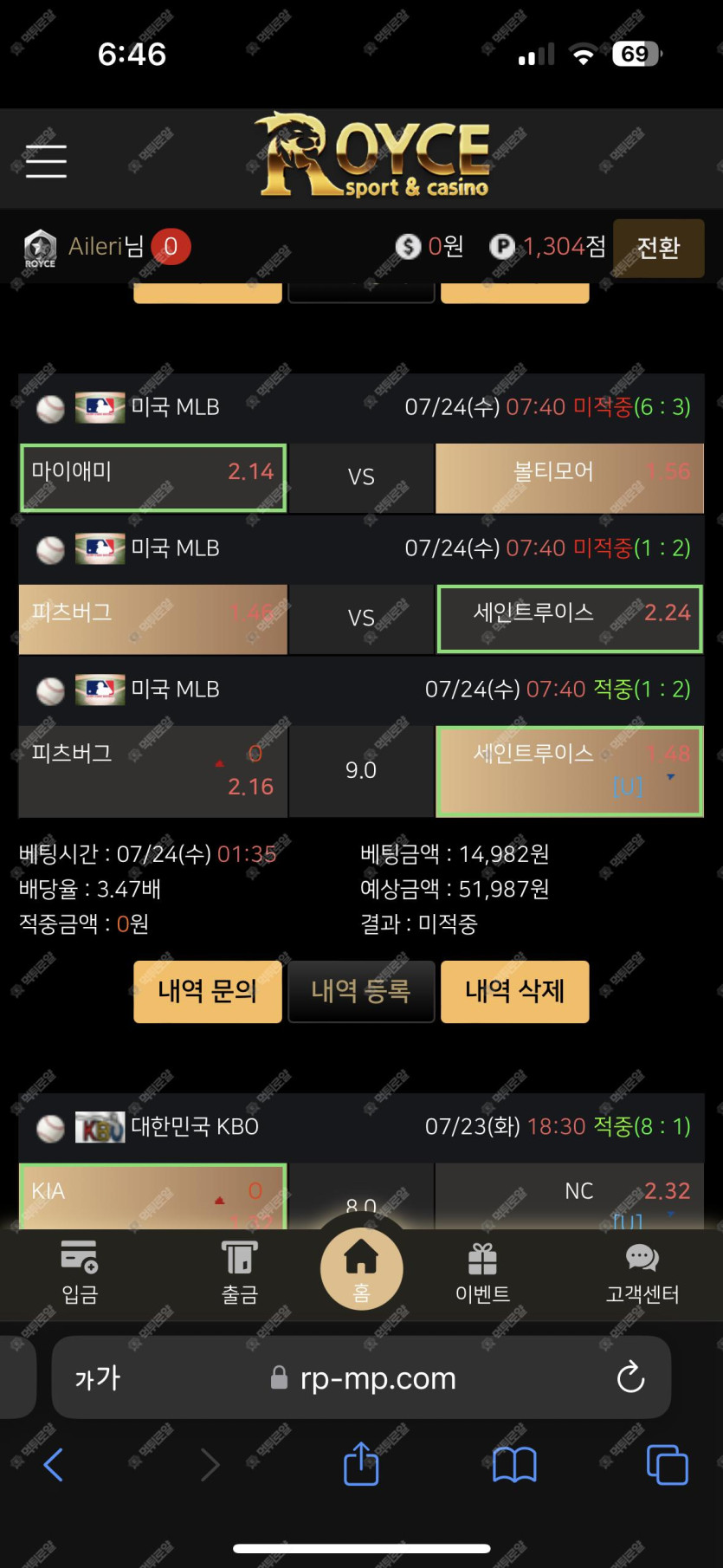Go to the 홈 home tab
The height and width of the screenshot is (1568, 723).
(x=361, y=1268)
